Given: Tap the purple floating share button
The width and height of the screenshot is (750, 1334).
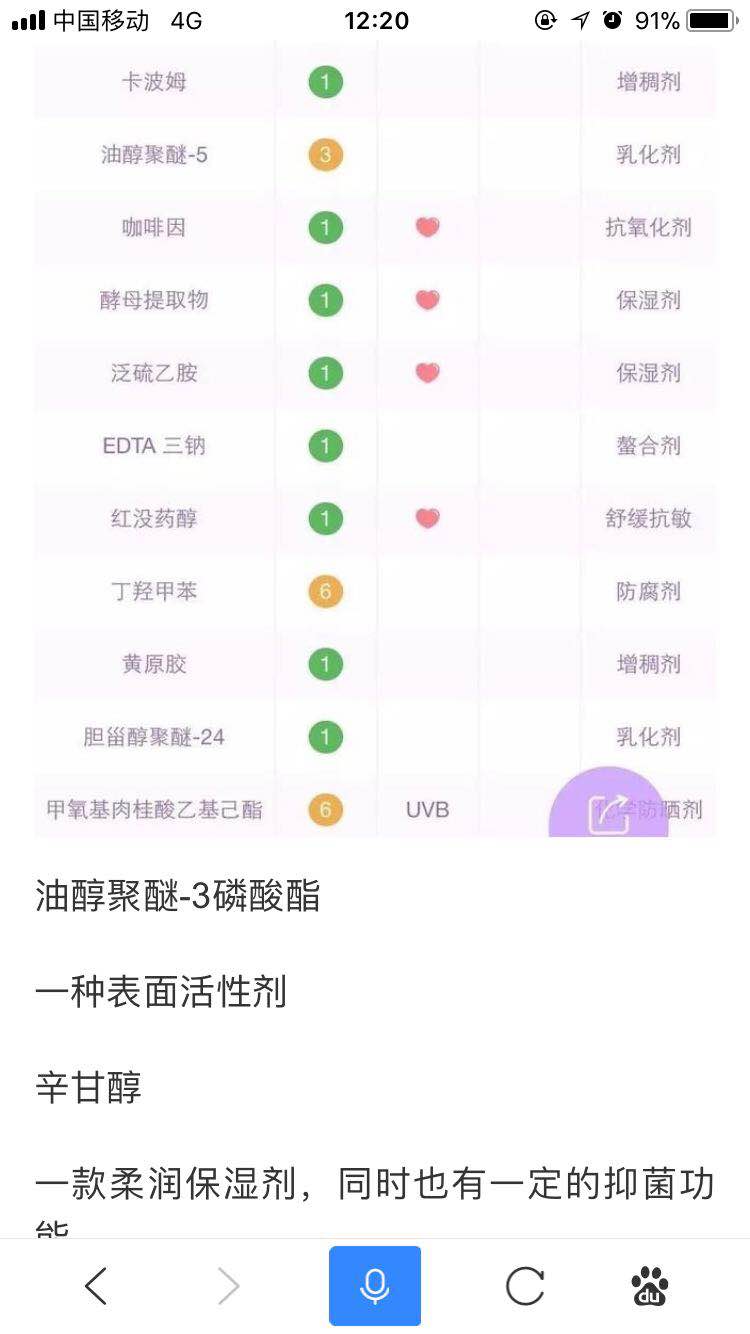Looking at the screenshot, I should coord(608,808).
